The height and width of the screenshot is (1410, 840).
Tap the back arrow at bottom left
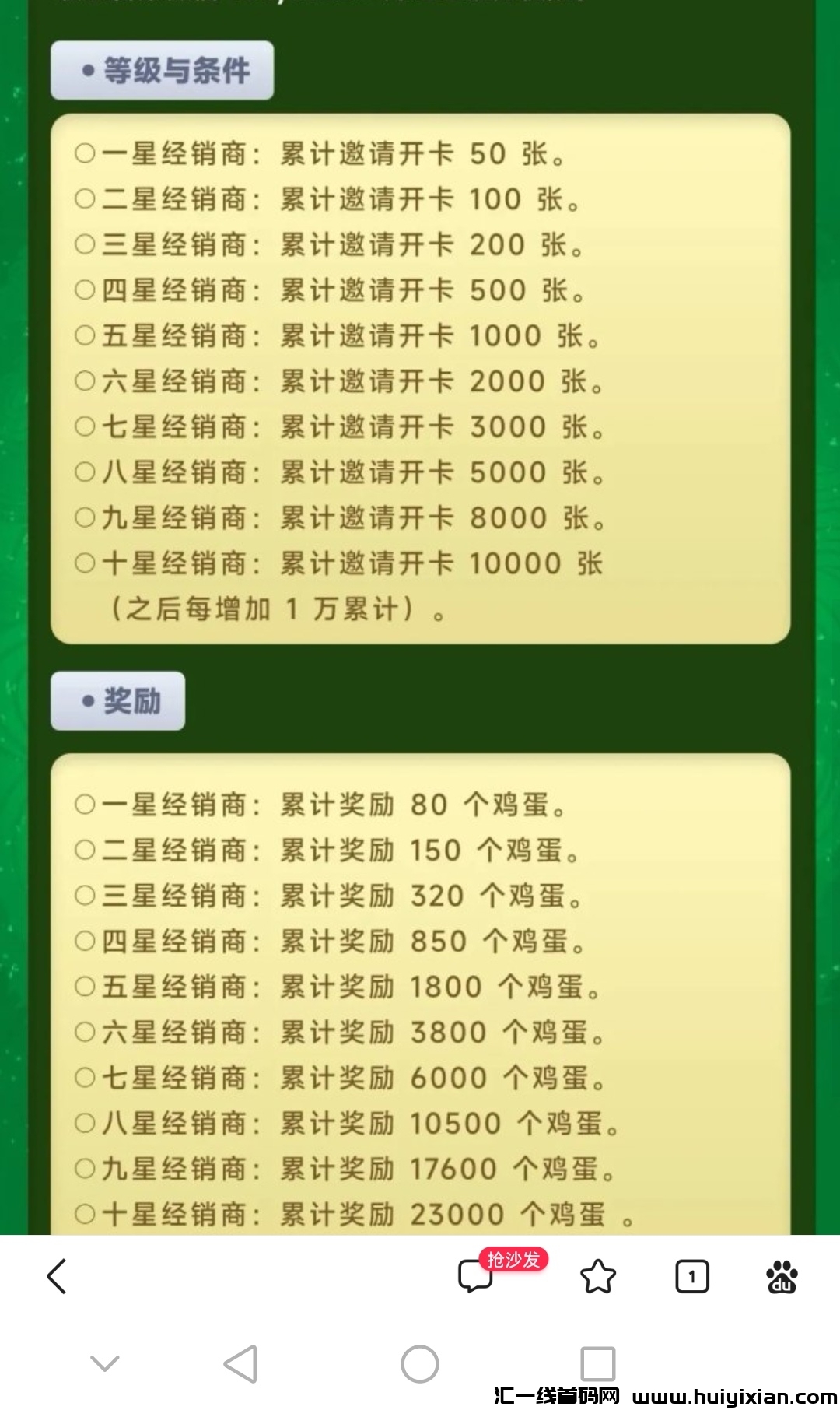click(56, 1276)
